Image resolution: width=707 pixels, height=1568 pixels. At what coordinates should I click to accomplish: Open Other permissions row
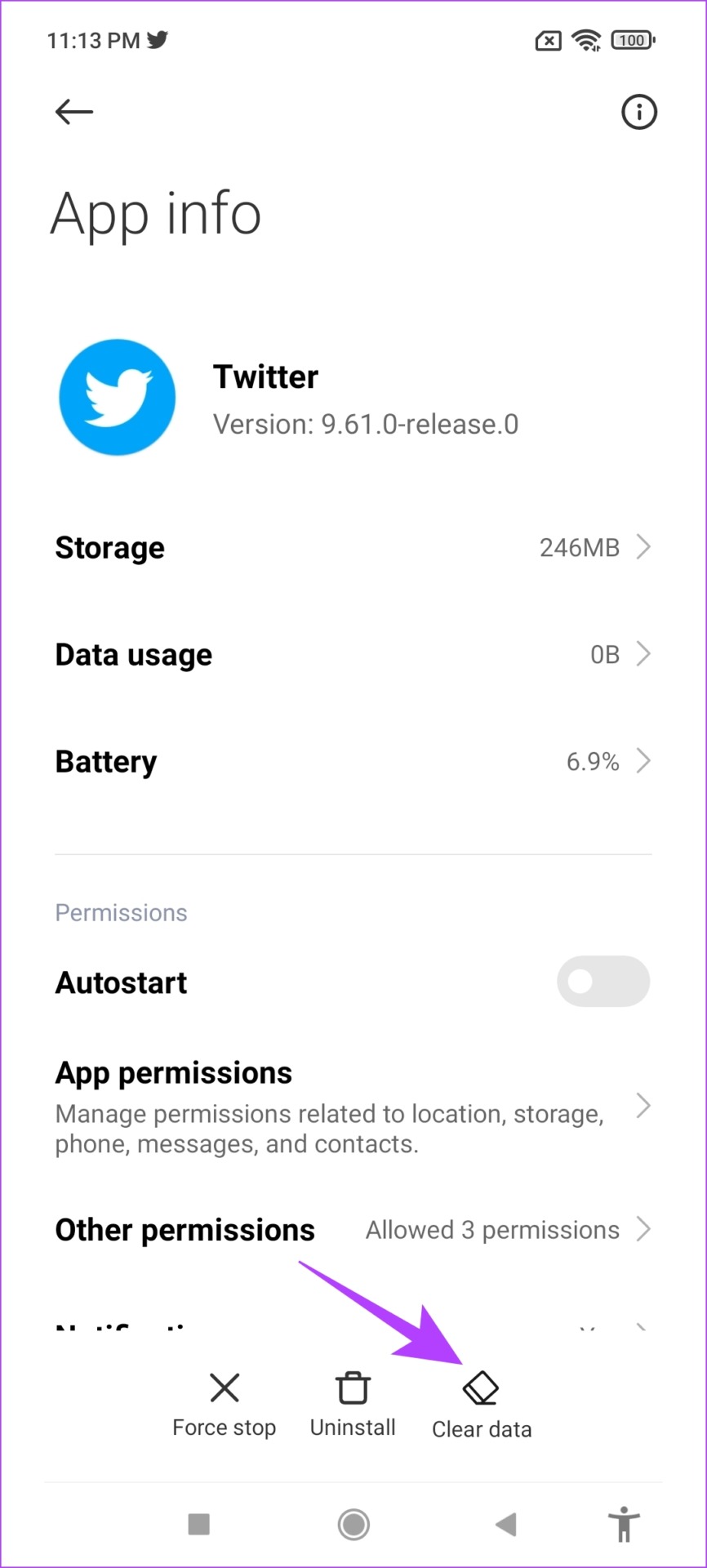point(353,1229)
